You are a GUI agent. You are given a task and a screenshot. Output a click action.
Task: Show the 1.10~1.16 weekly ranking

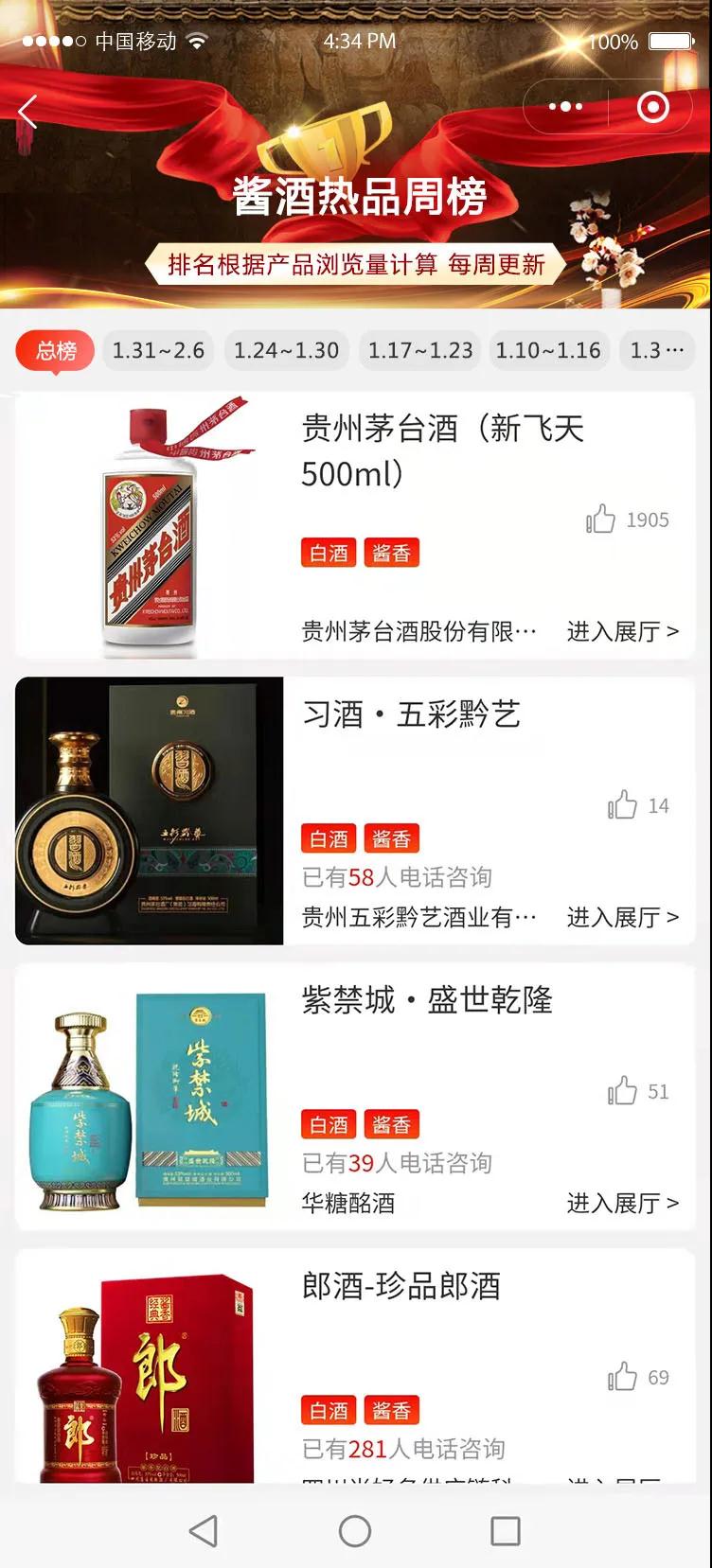(x=548, y=351)
